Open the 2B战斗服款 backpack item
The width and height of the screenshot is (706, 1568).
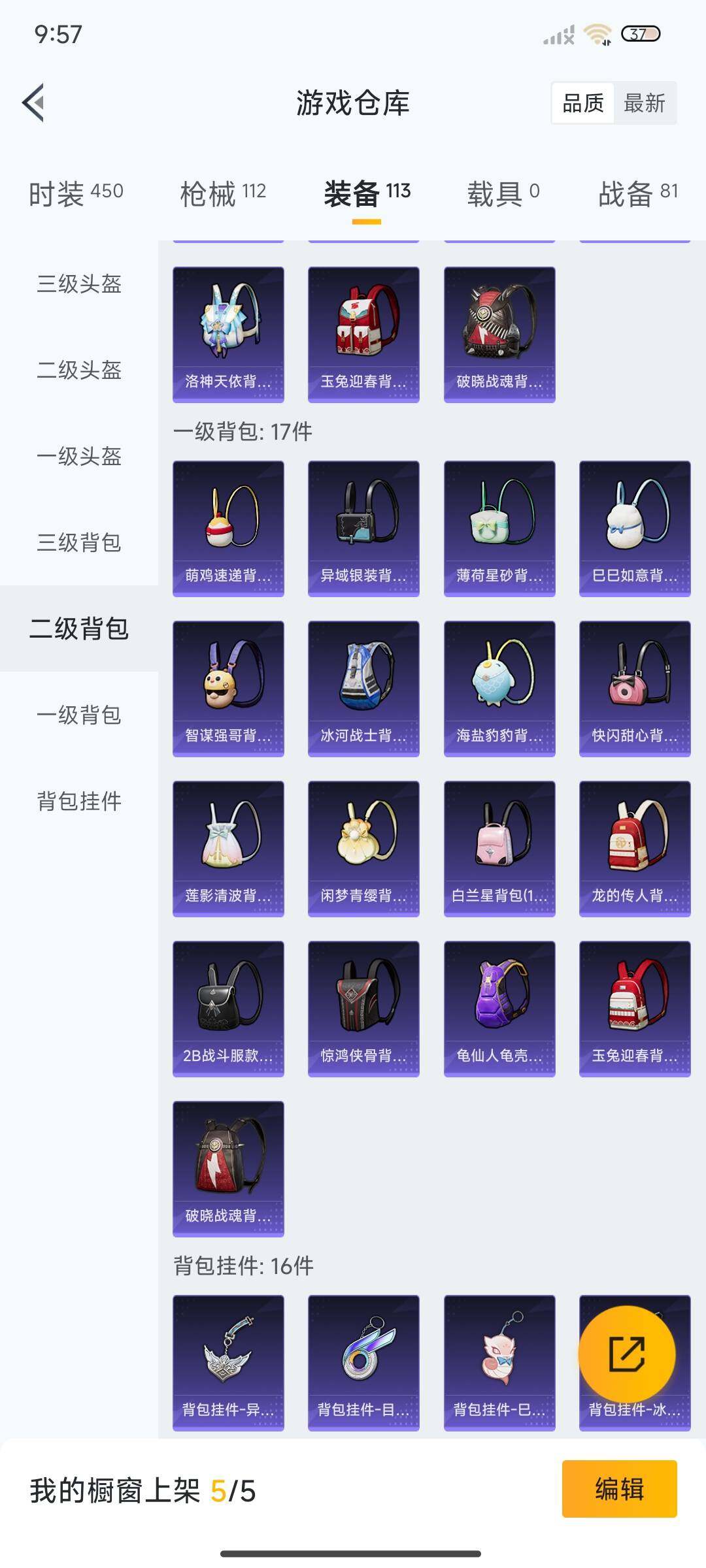coord(228,1008)
